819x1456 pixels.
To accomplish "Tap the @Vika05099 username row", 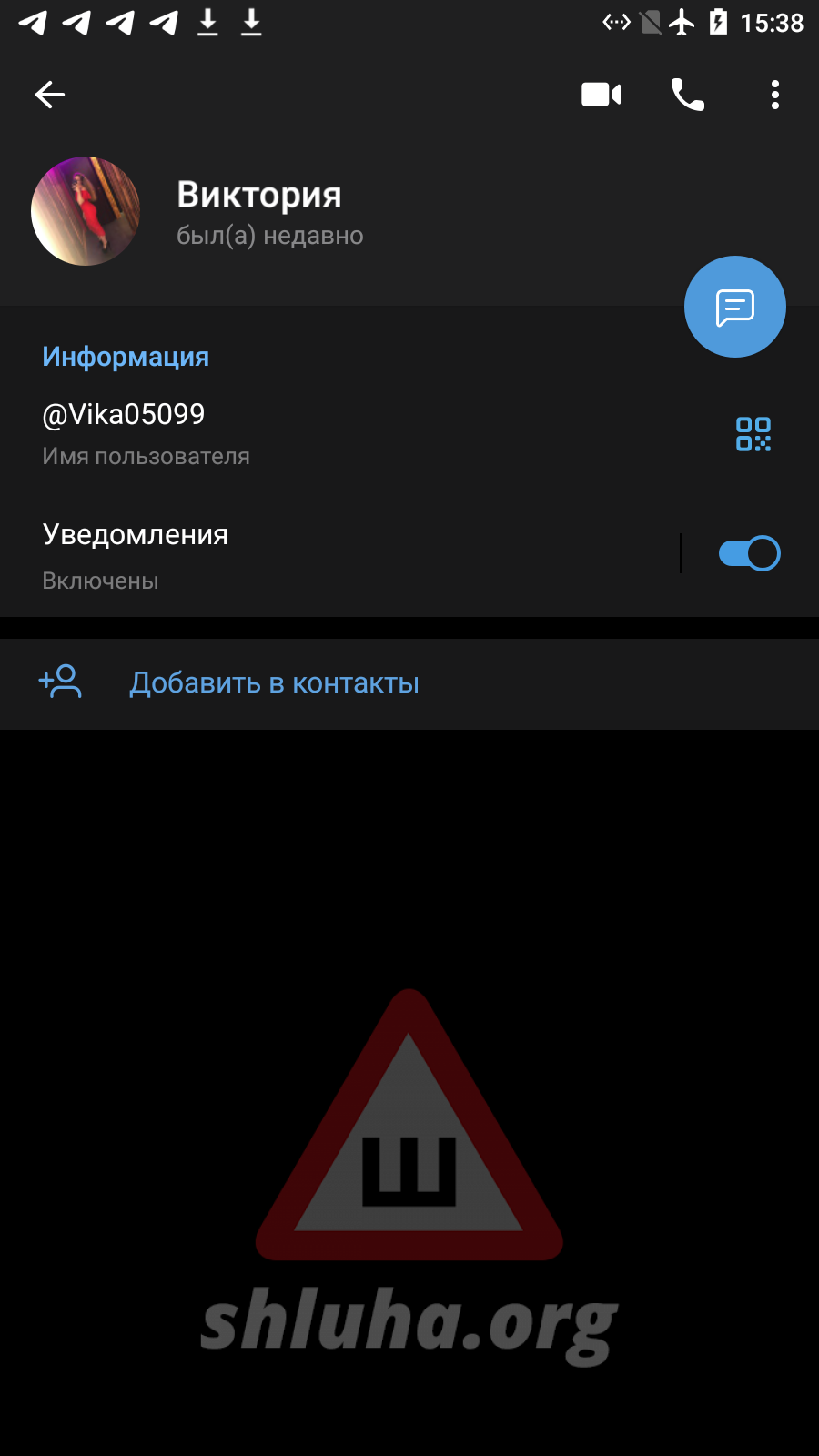I will (273, 433).
